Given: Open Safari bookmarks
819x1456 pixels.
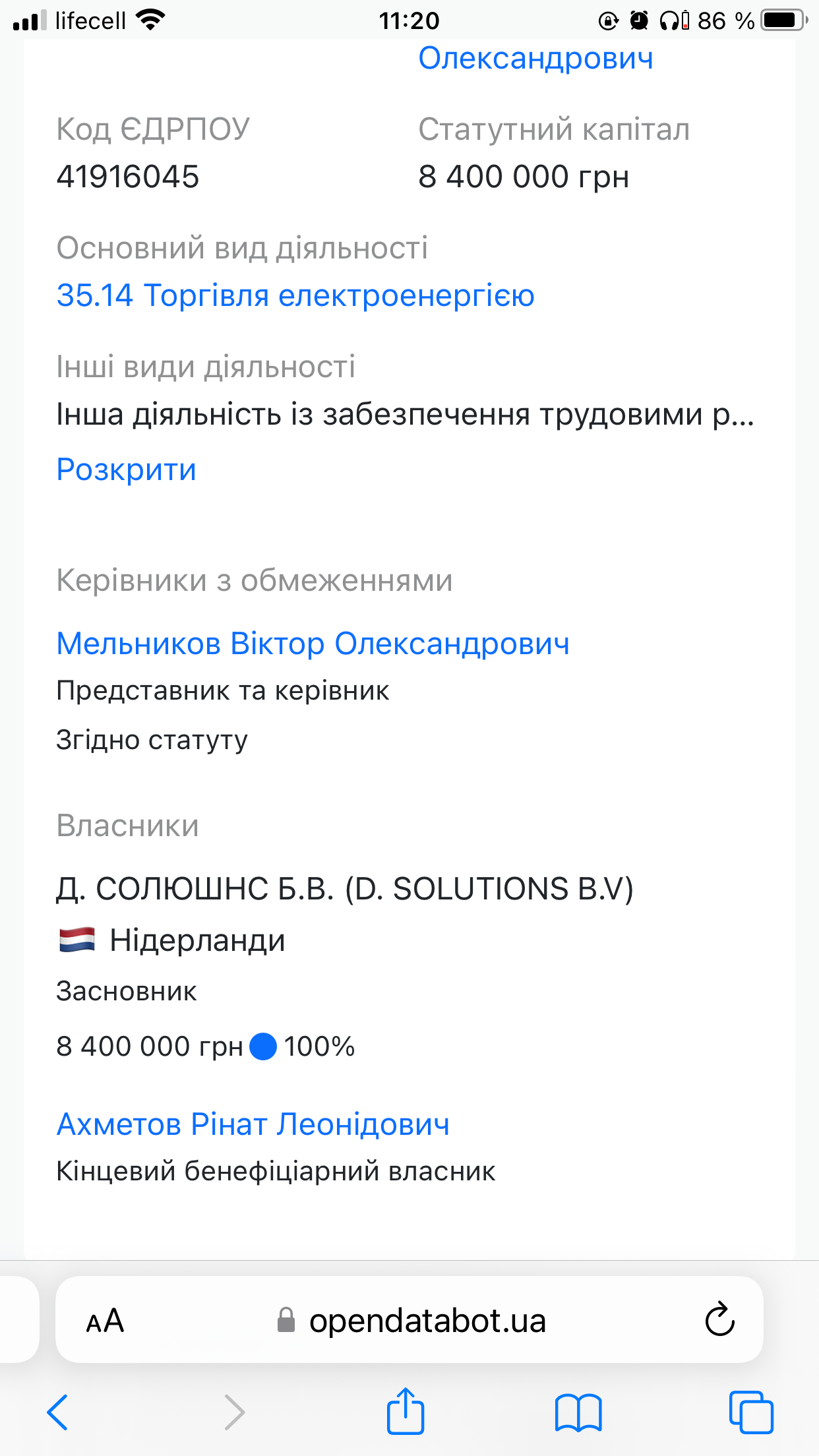Looking at the screenshot, I should point(578,1412).
